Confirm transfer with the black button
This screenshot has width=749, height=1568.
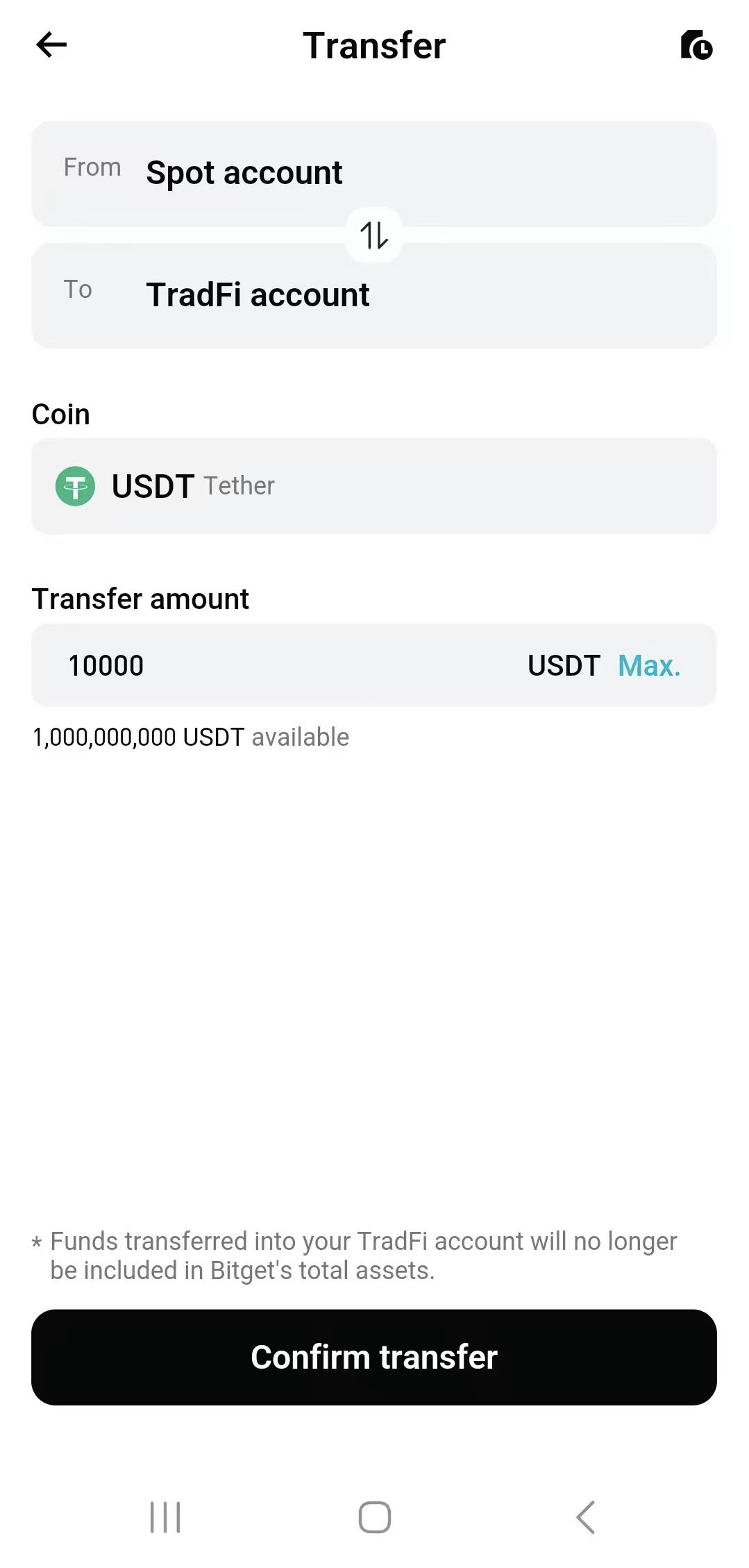click(x=373, y=1357)
